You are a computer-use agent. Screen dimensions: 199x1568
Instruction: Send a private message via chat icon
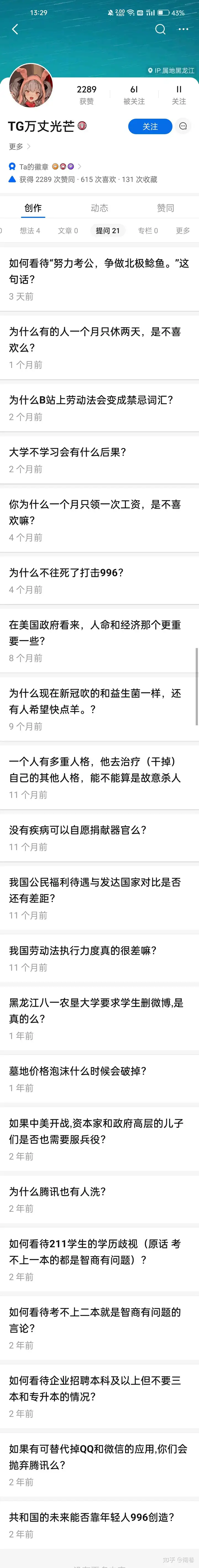(183, 126)
